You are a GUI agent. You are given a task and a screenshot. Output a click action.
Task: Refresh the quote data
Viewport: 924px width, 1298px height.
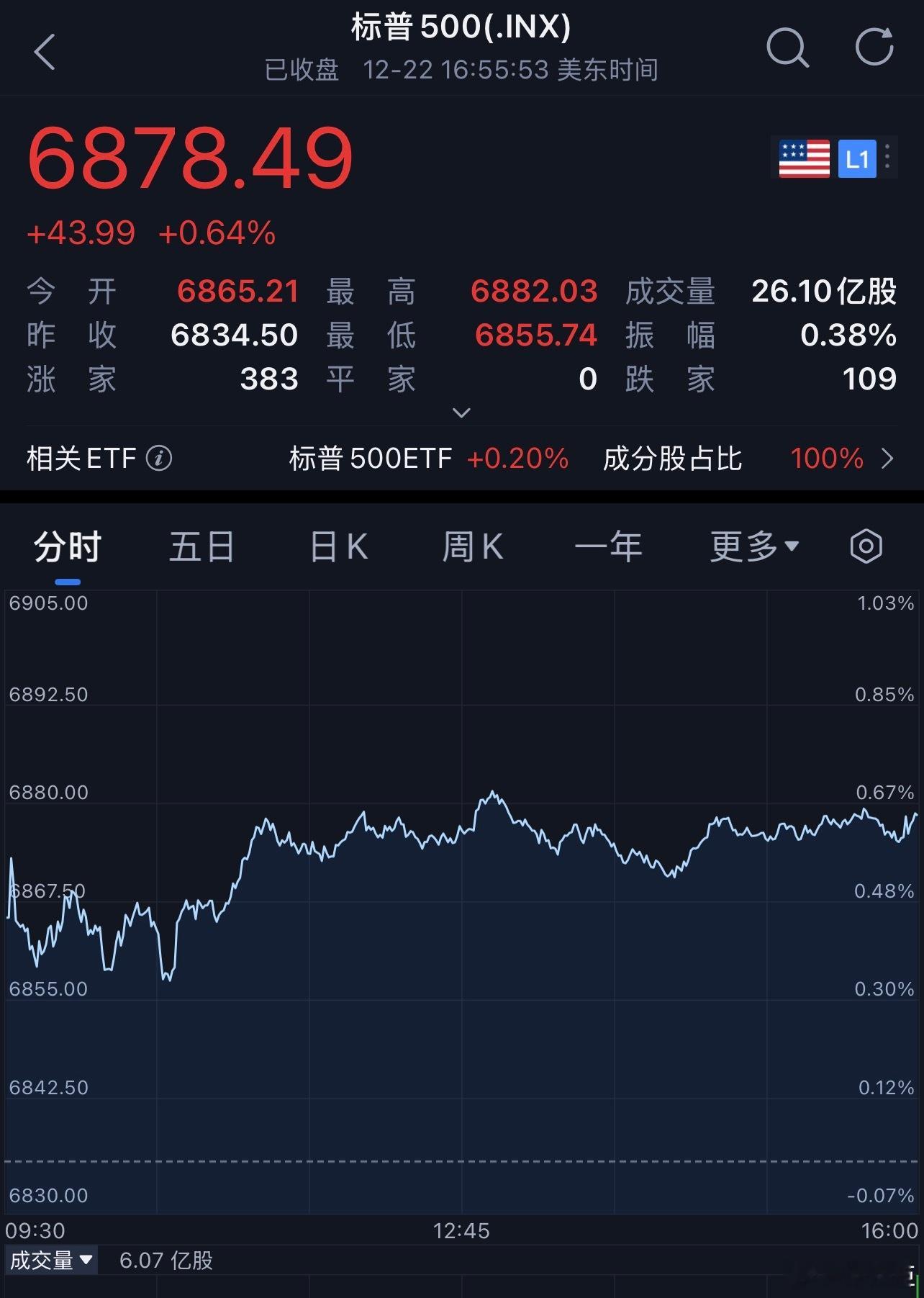874,48
